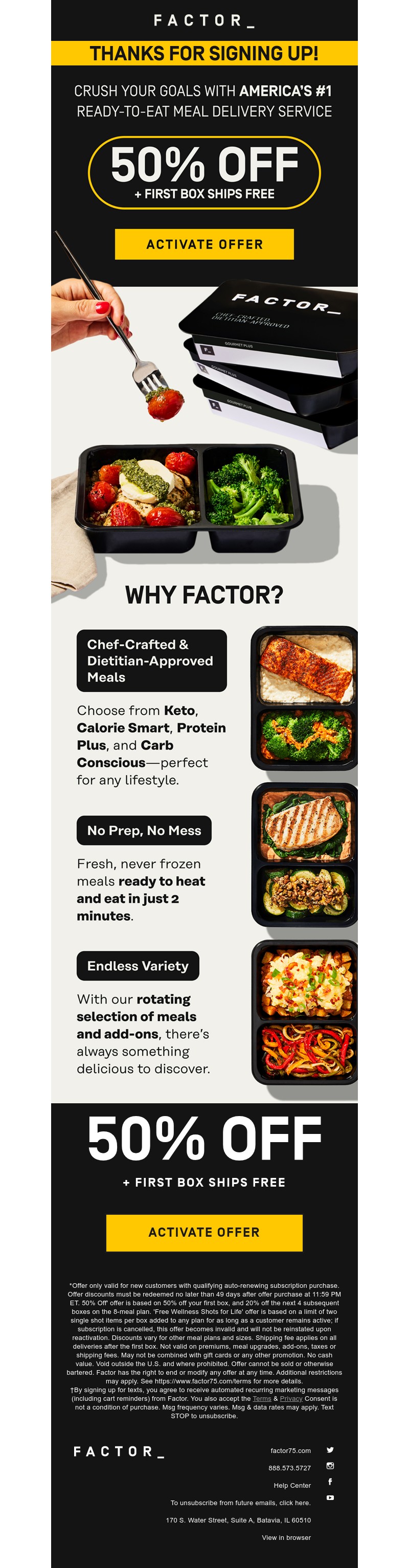Open Factor's Instagram page

pos(330,1466)
